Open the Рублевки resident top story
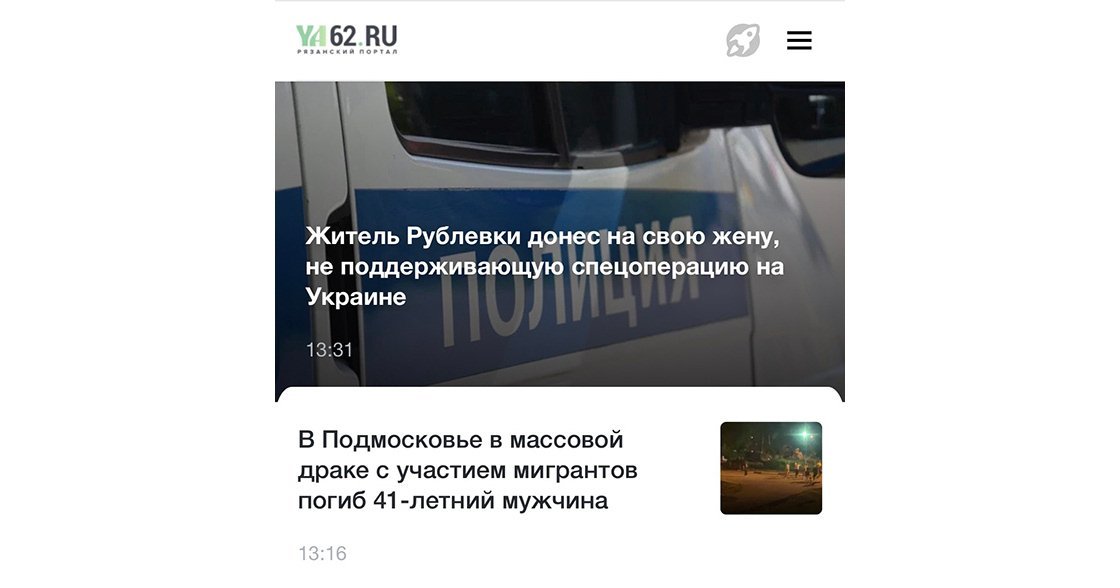The height and width of the screenshot is (588, 1120). click(x=544, y=267)
